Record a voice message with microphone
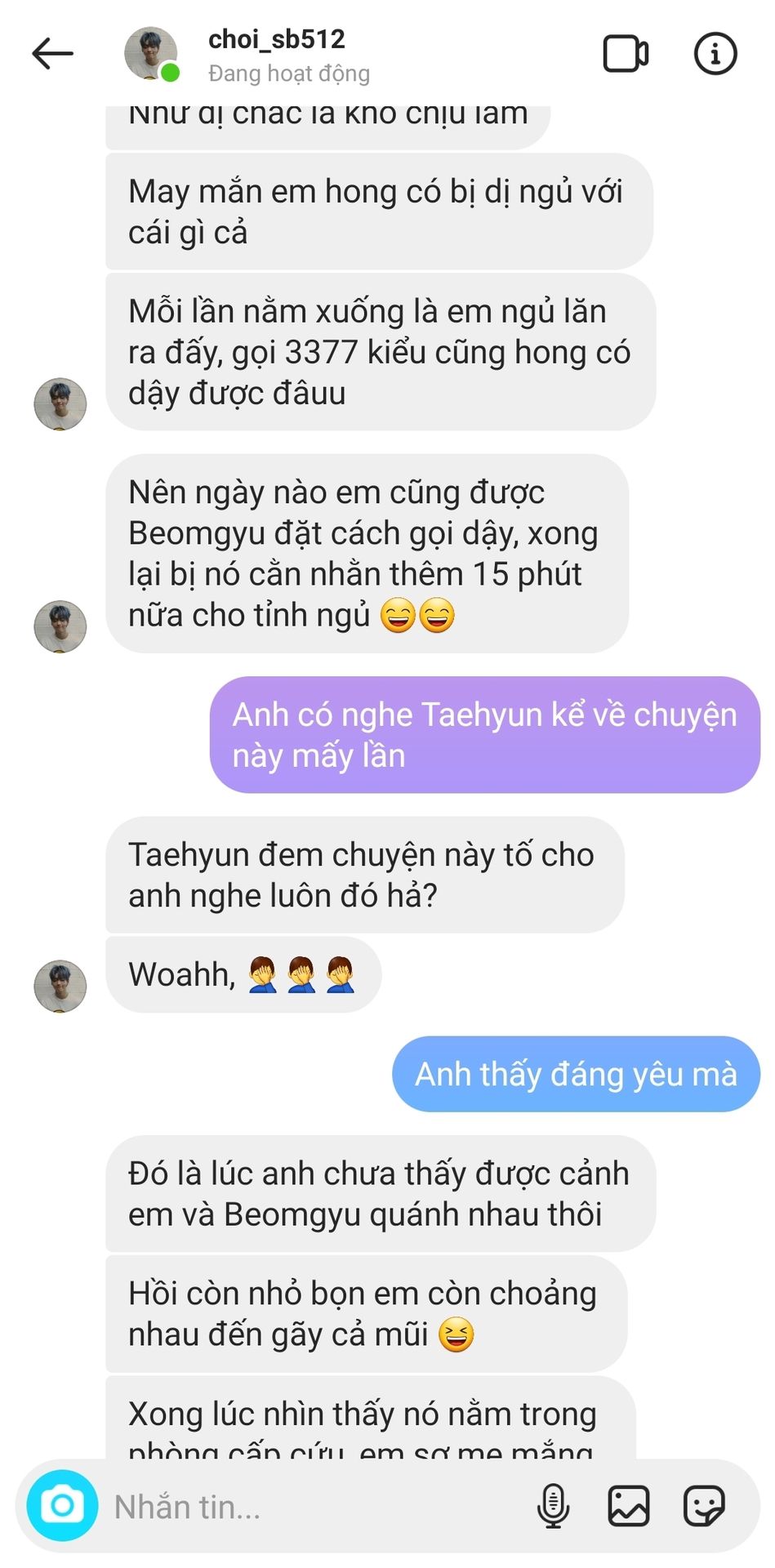 pyautogui.click(x=553, y=1505)
